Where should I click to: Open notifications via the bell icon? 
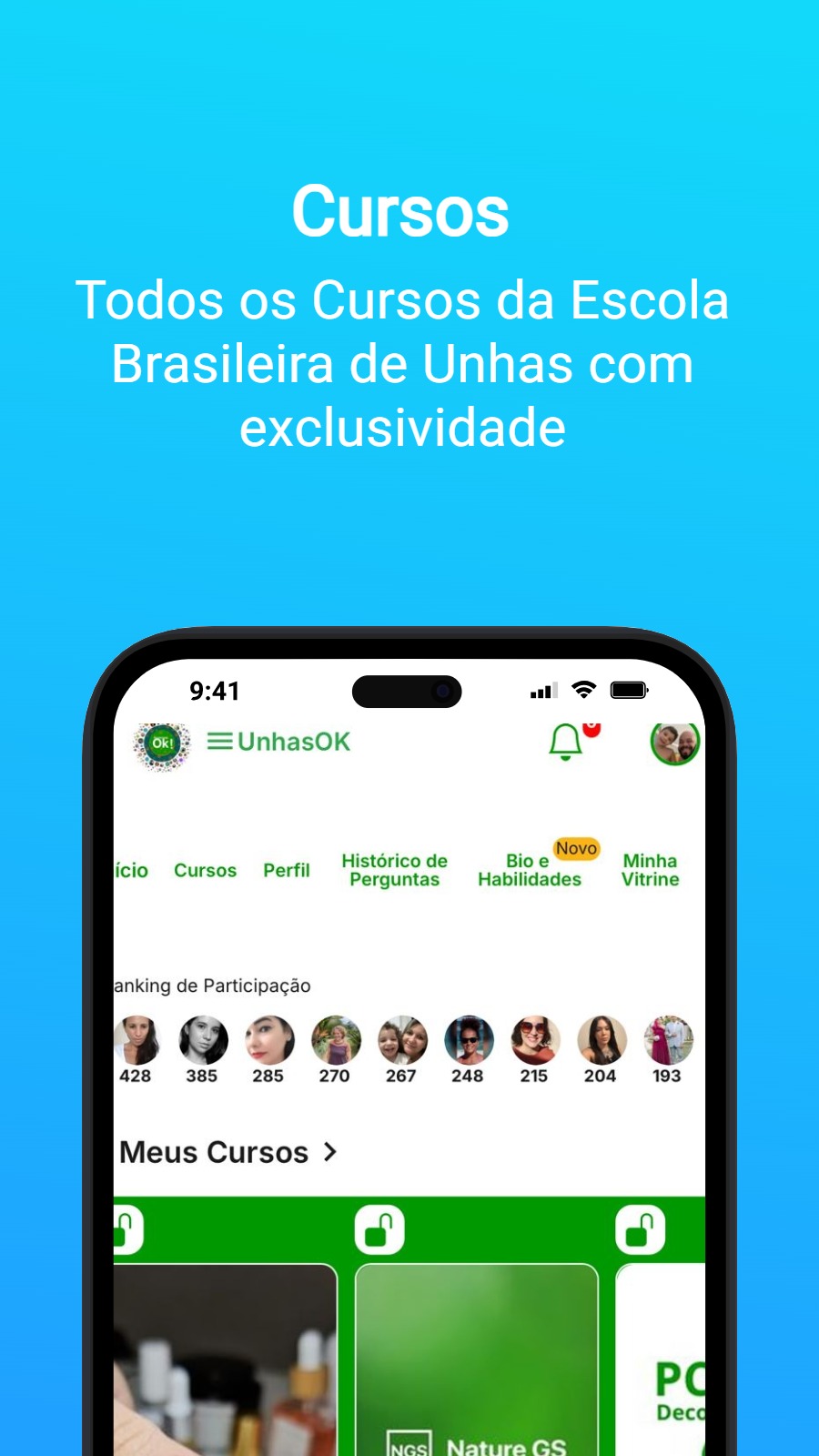tap(564, 742)
